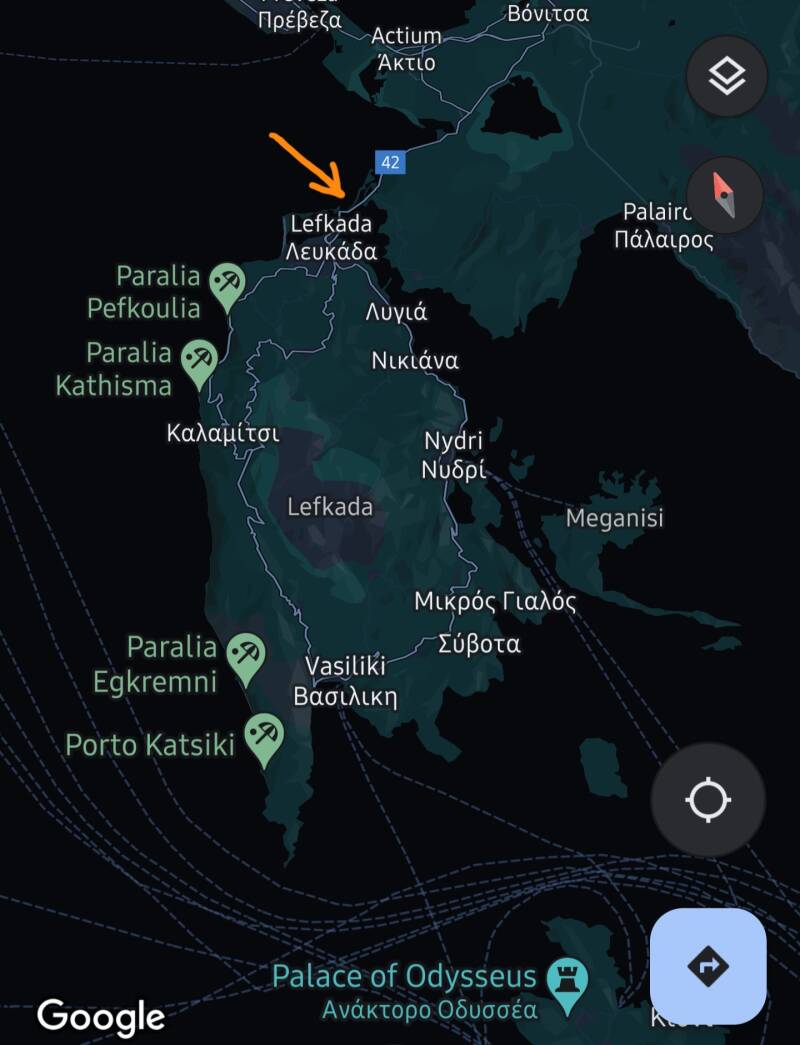Screen dimensions: 800x1045
Task: Open the map layers selector
Action: 726,77
